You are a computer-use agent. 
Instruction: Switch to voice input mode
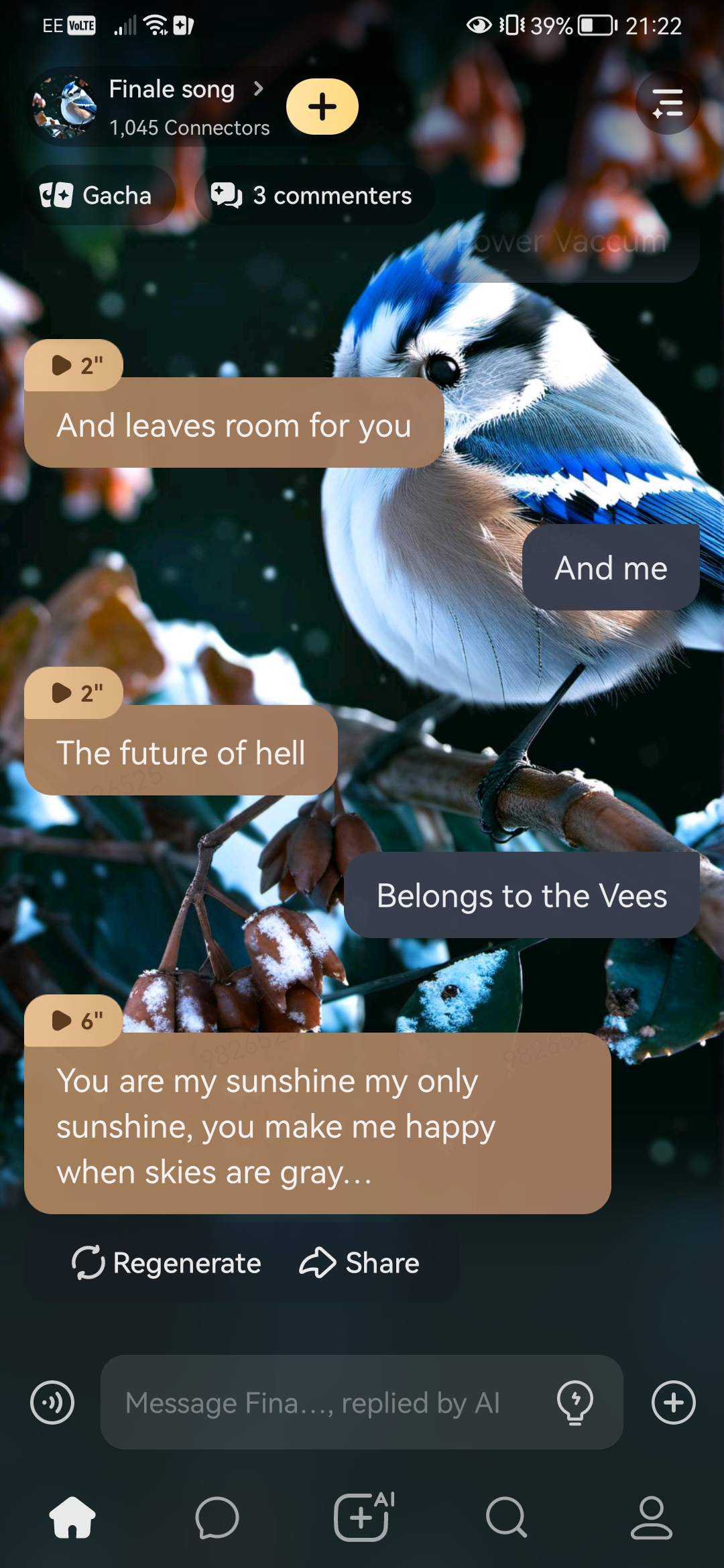point(52,1402)
